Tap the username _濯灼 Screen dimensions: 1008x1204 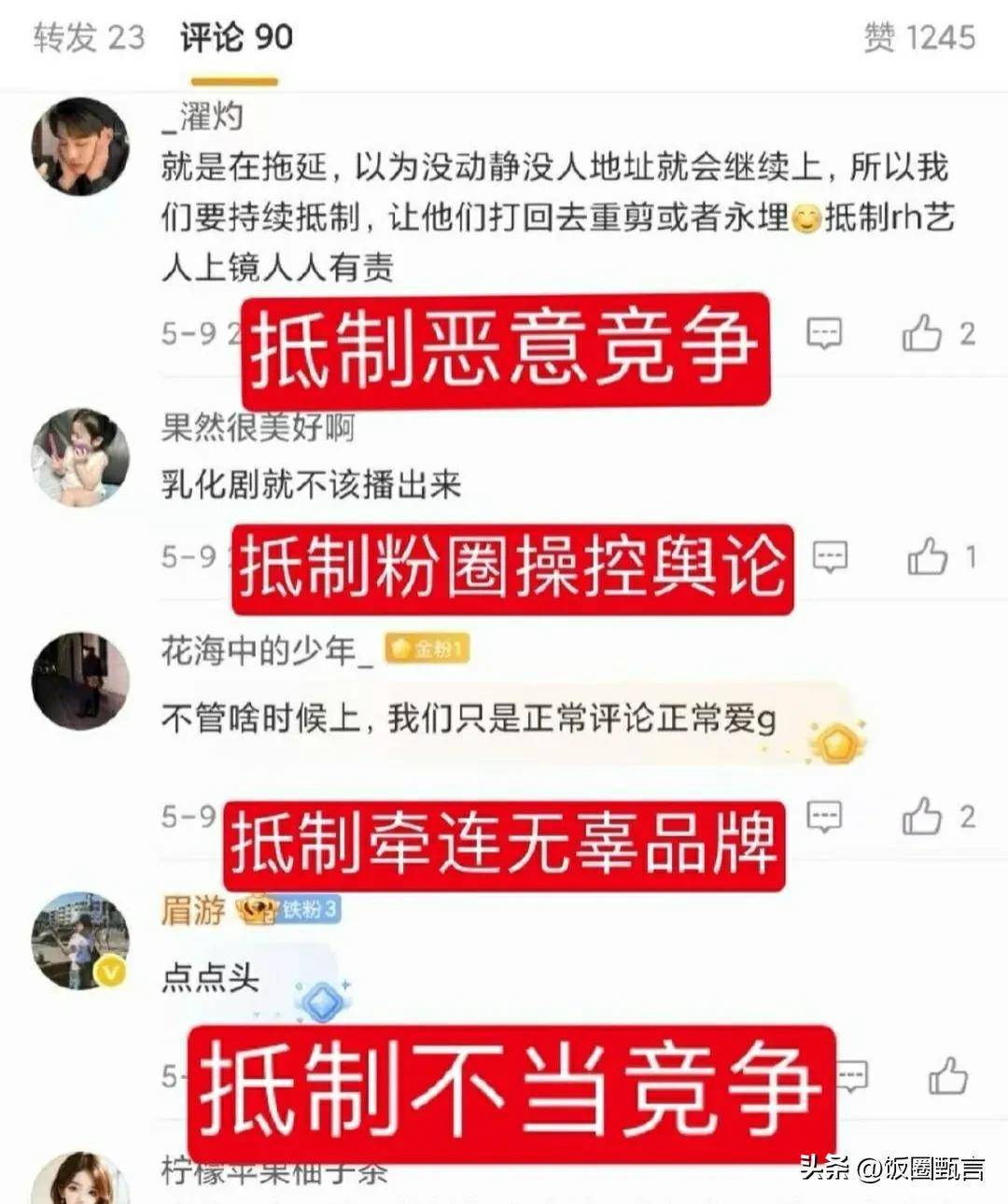pyautogui.click(x=203, y=117)
